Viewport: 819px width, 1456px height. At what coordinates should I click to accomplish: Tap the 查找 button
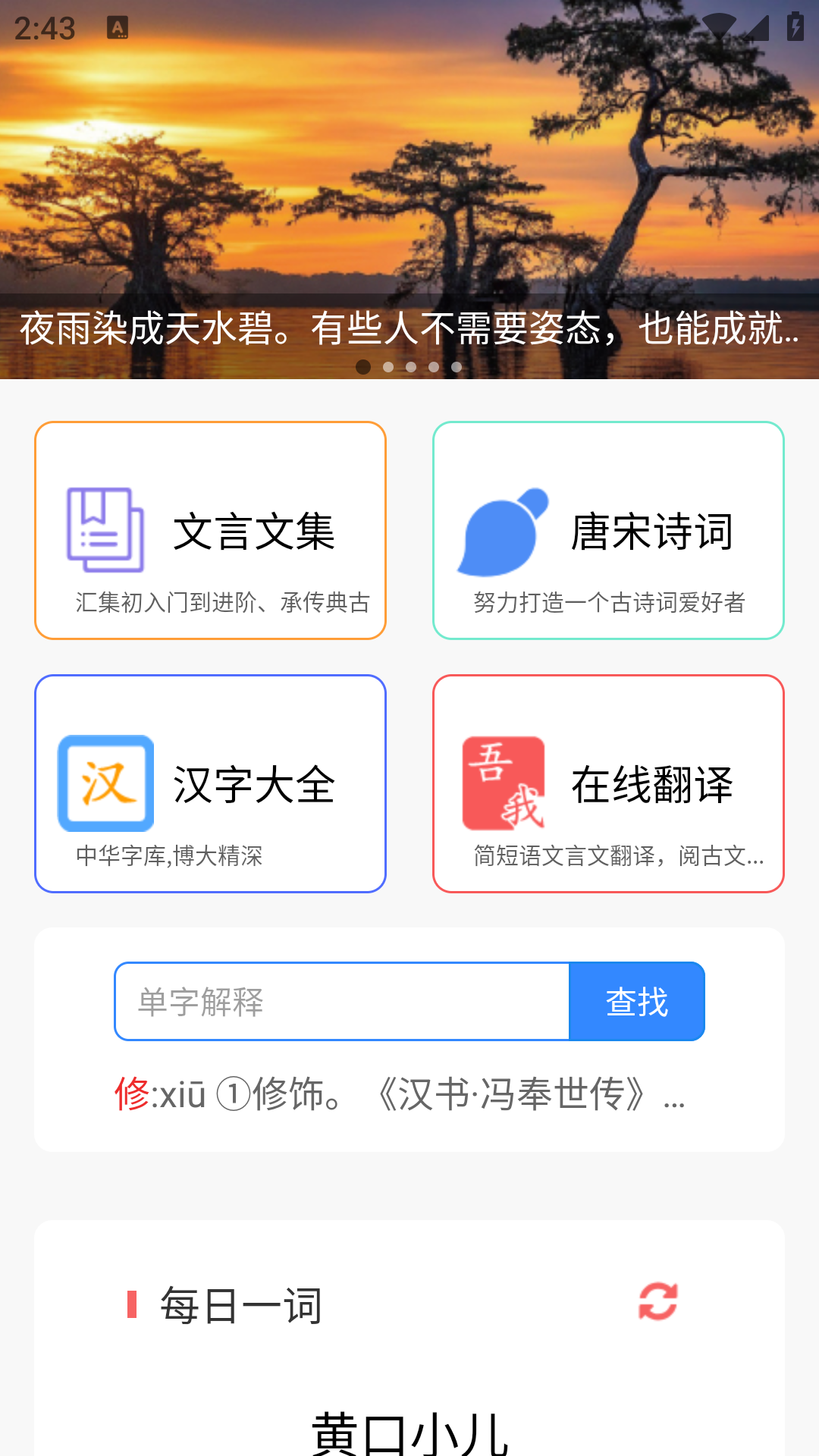(637, 1002)
